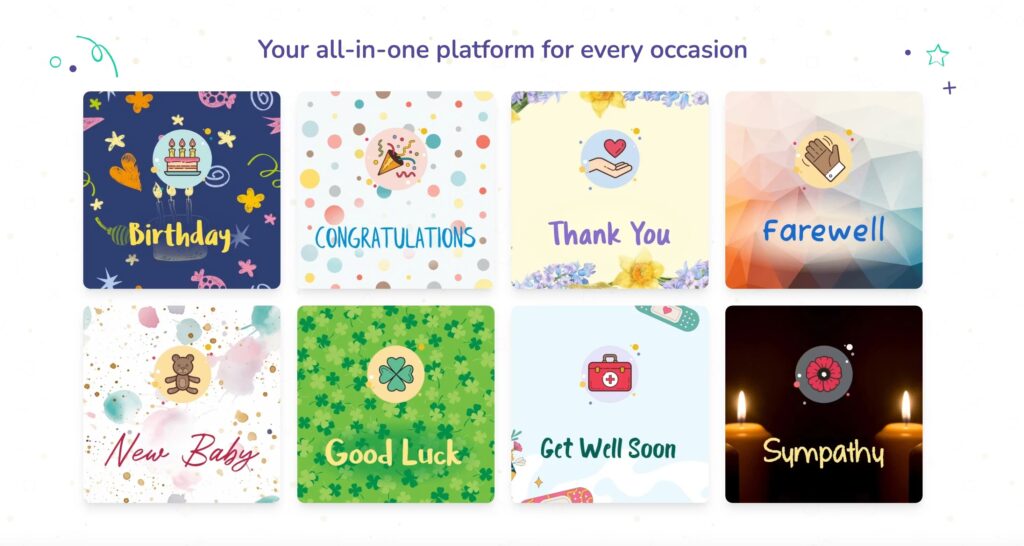This screenshot has height=546, width=1024.
Task: Tap the Good Luck clover tile
Action: [396, 404]
